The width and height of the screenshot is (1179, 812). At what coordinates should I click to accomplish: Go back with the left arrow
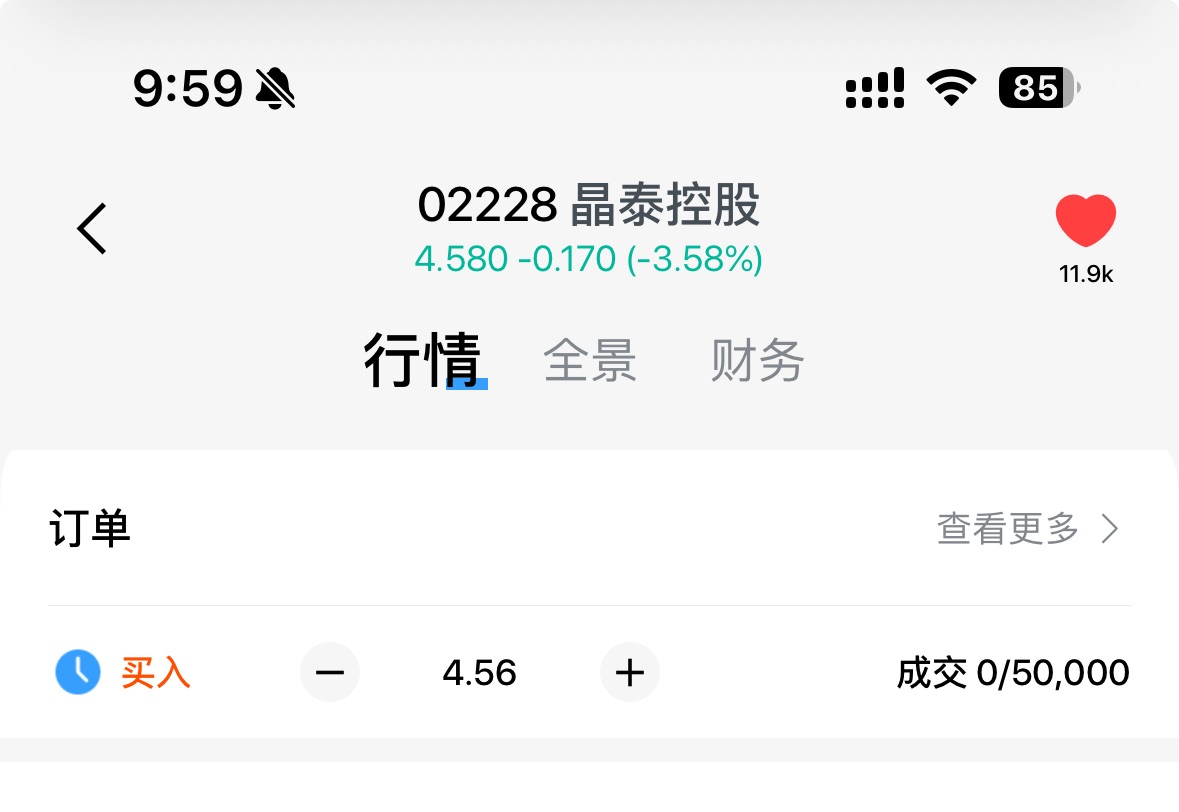pos(92,229)
